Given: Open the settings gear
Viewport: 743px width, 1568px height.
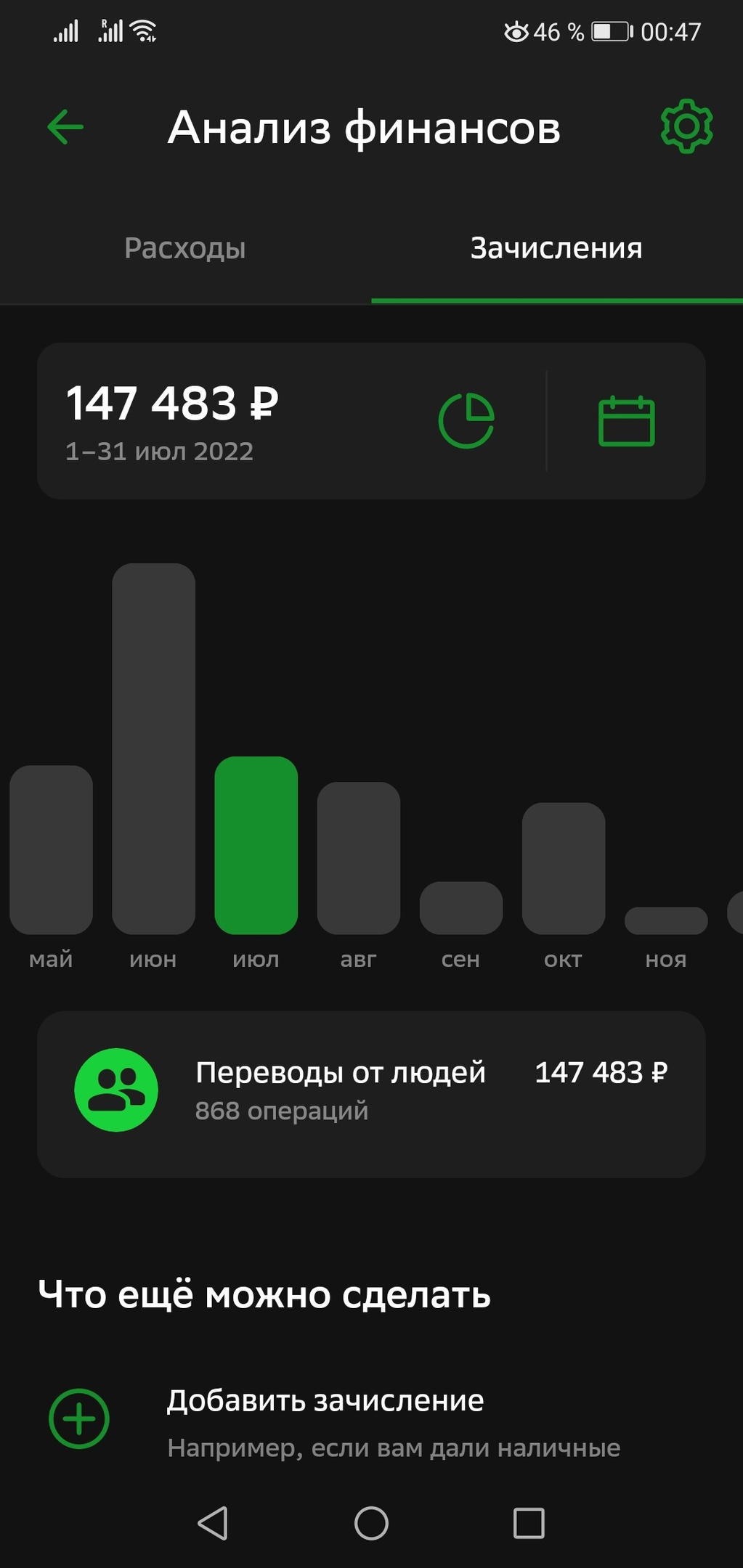Looking at the screenshot, I should click(686, 127).
